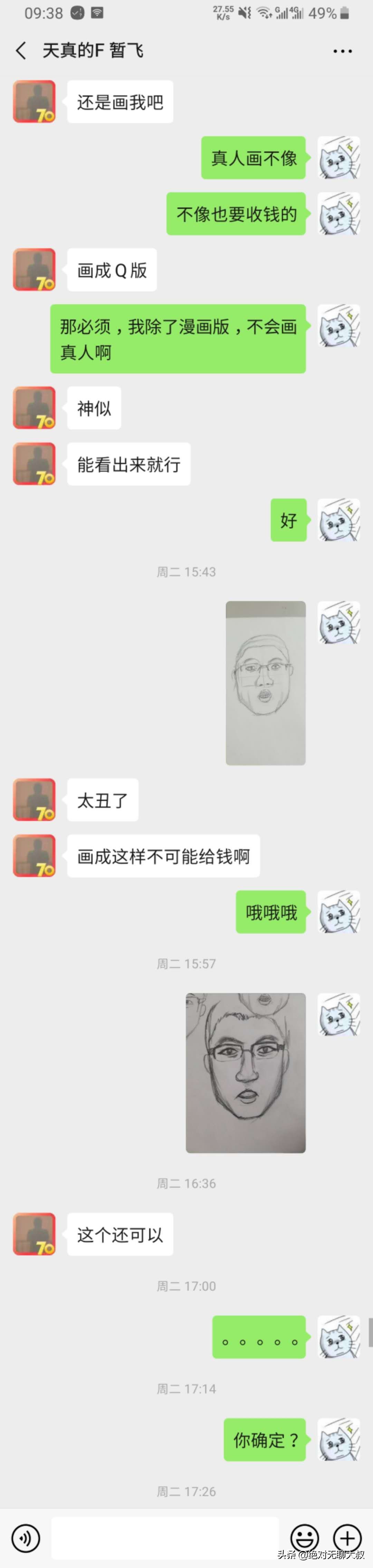Switch to voice message input

(x=26, y=1538)
